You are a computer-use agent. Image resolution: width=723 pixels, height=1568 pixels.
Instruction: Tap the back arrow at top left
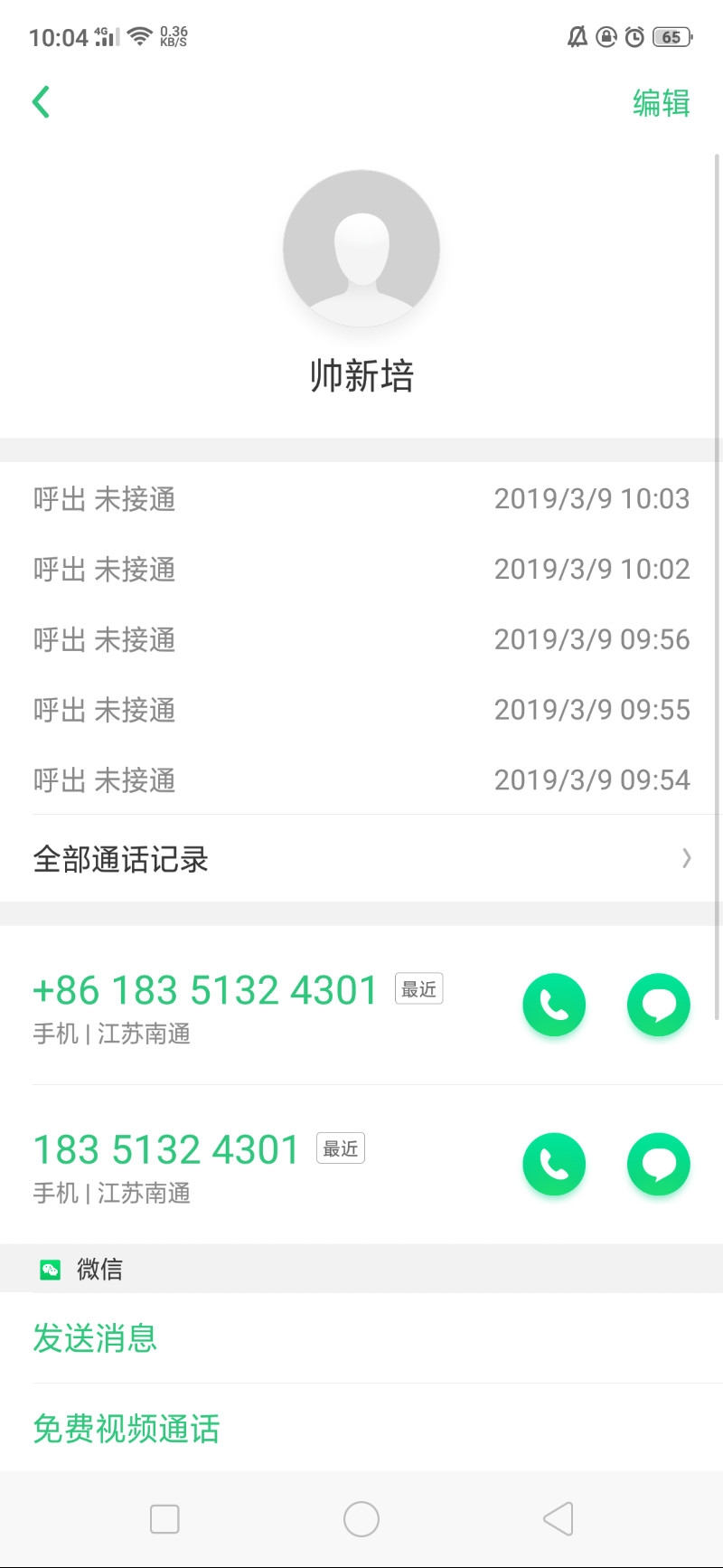(41, 101)
